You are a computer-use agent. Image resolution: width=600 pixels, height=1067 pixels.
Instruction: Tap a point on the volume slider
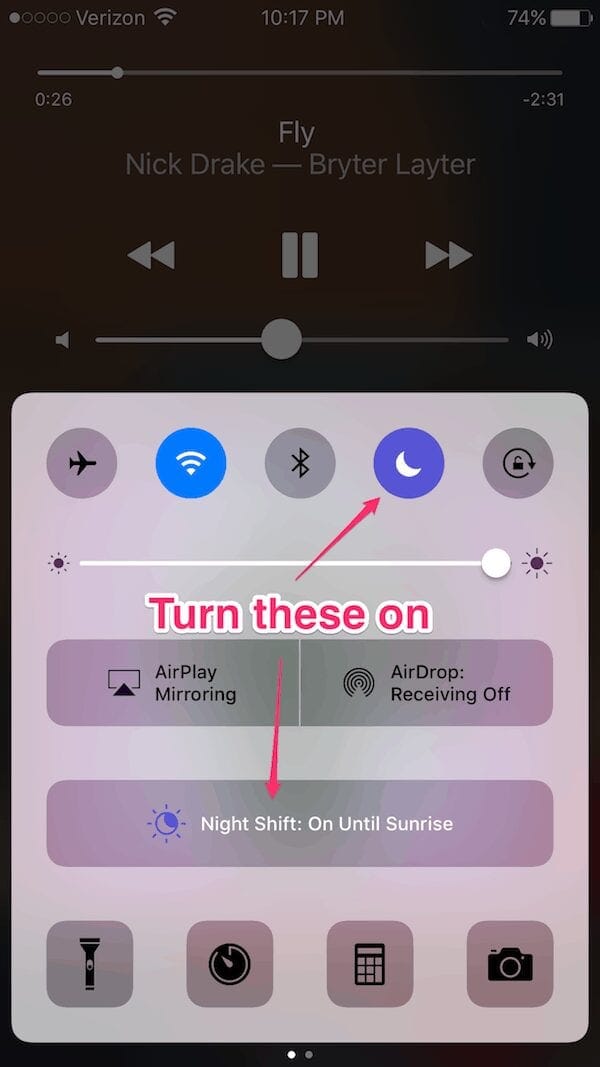[x=302, y=340]
